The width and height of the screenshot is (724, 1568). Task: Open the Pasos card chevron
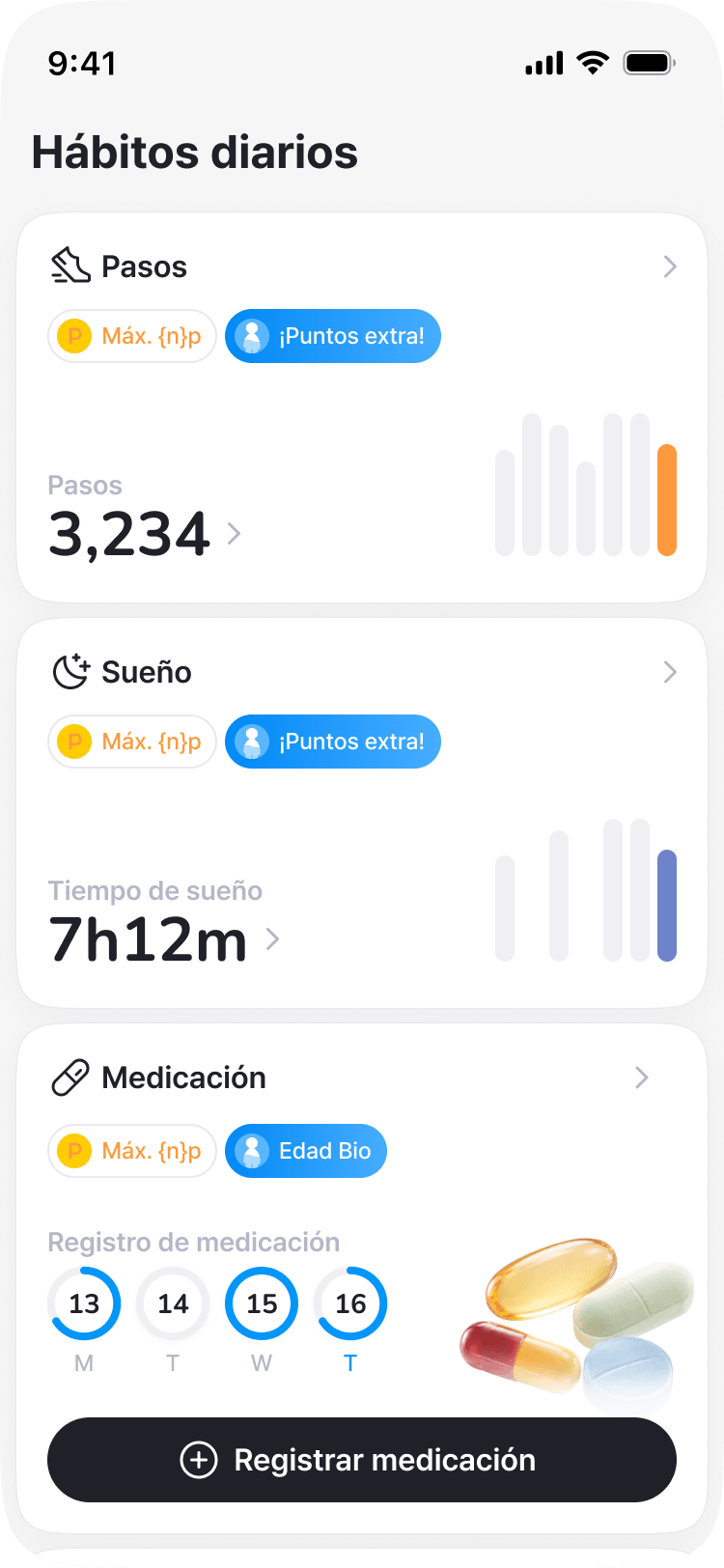(x=670, y=266)
